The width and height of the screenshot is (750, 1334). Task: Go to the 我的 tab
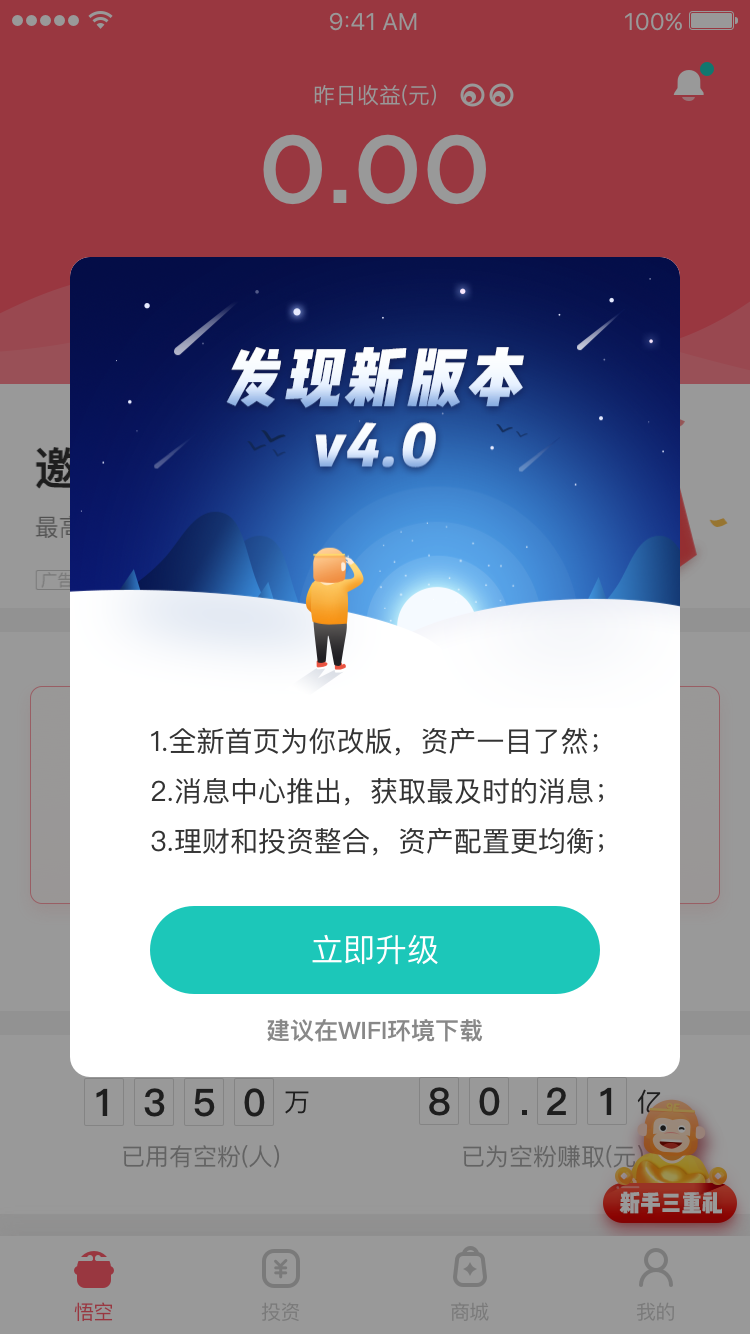656,1286
